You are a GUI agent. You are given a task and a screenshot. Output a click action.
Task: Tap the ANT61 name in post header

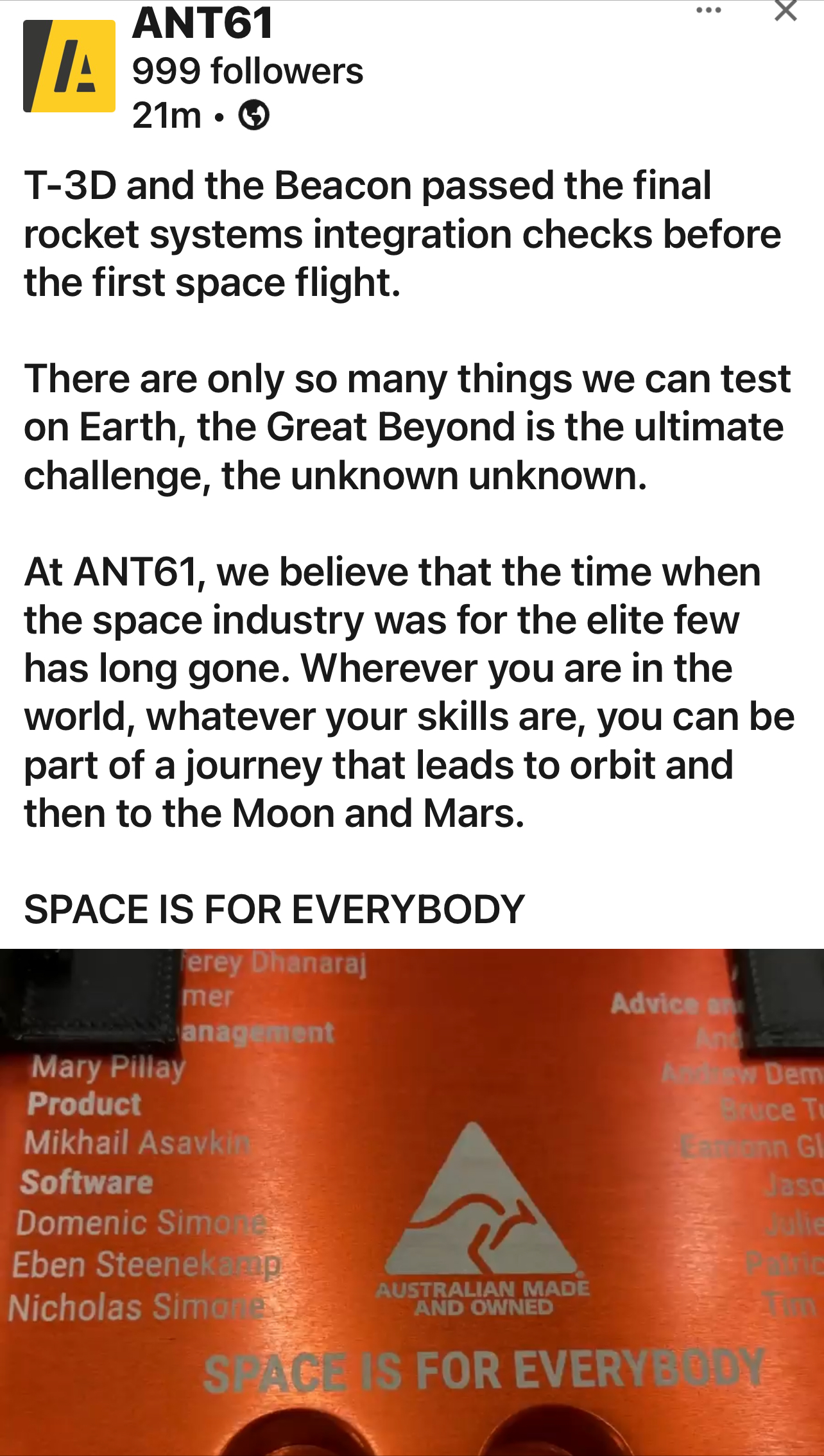pyautogui.click(x=203, y=24)
